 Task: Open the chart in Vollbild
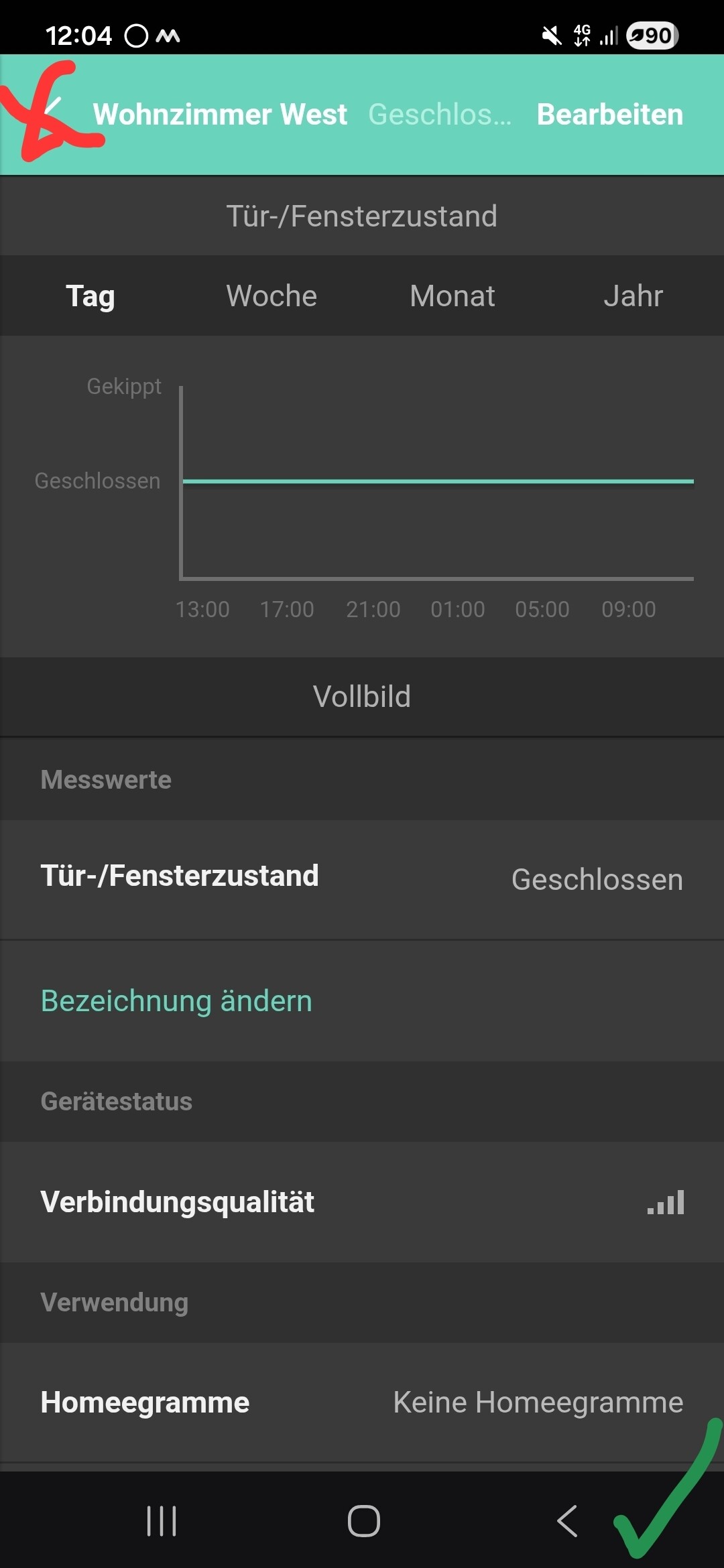(x=362, y=697)
